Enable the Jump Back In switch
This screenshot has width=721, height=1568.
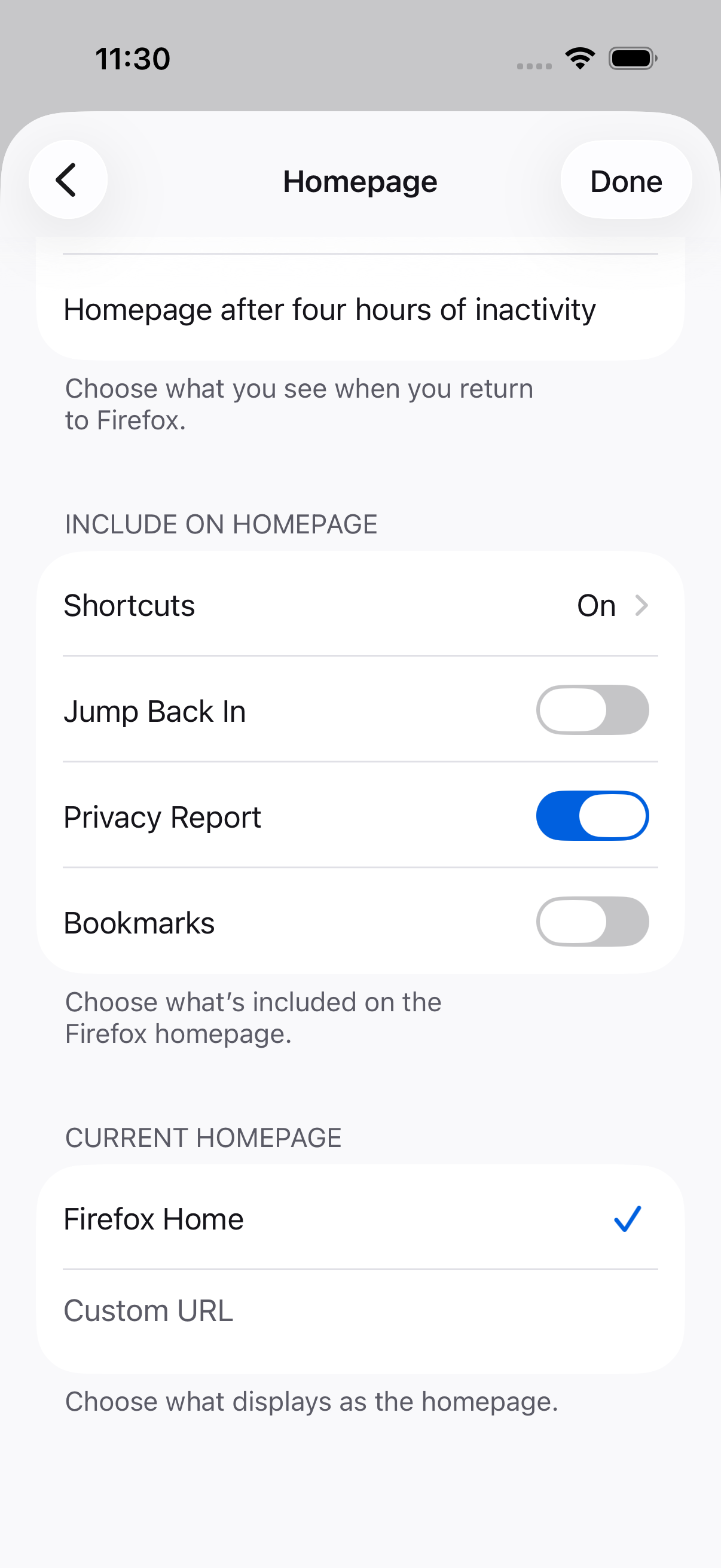point(592,710)
